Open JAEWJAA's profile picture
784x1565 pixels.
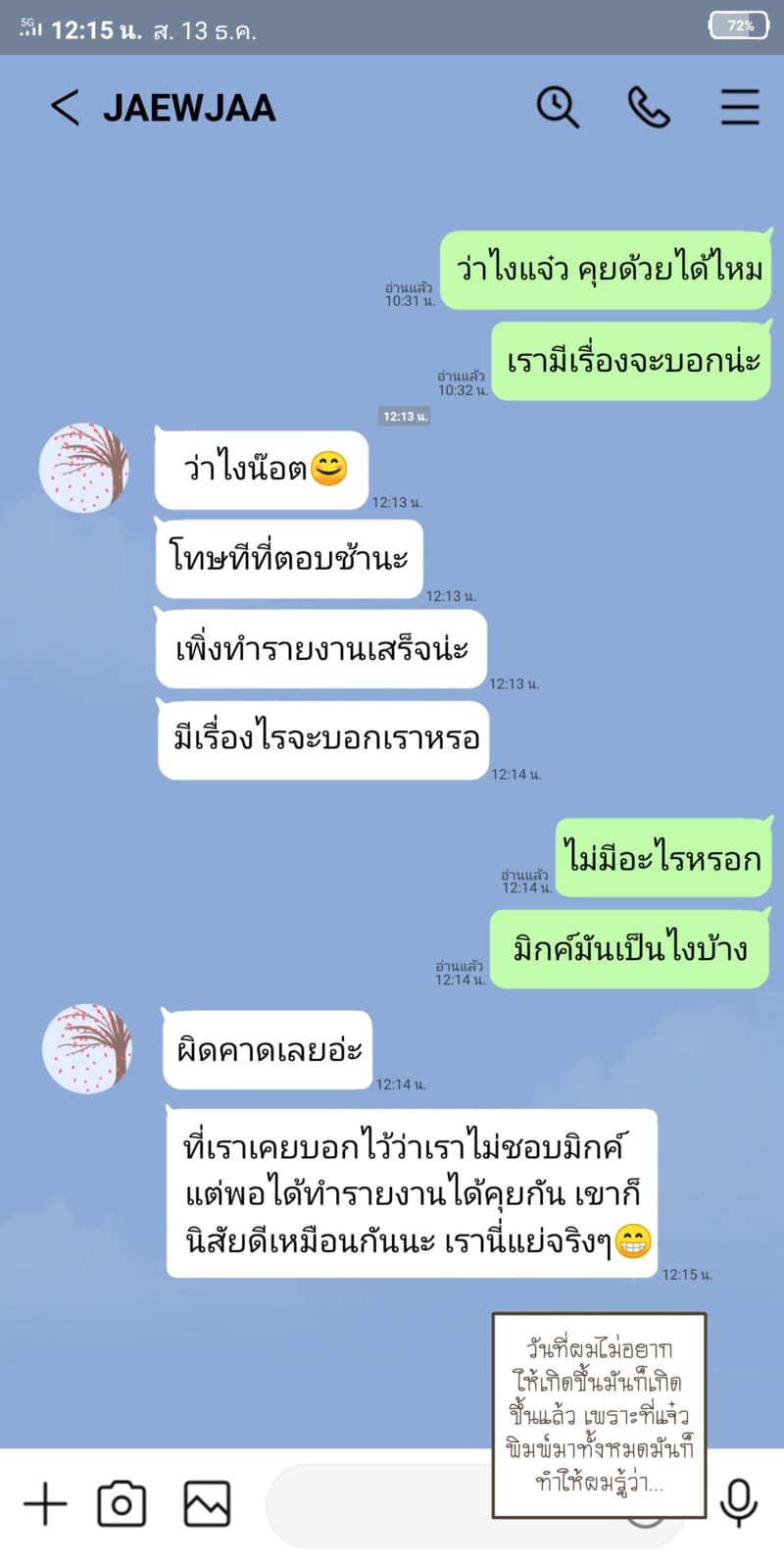(84, 468)
